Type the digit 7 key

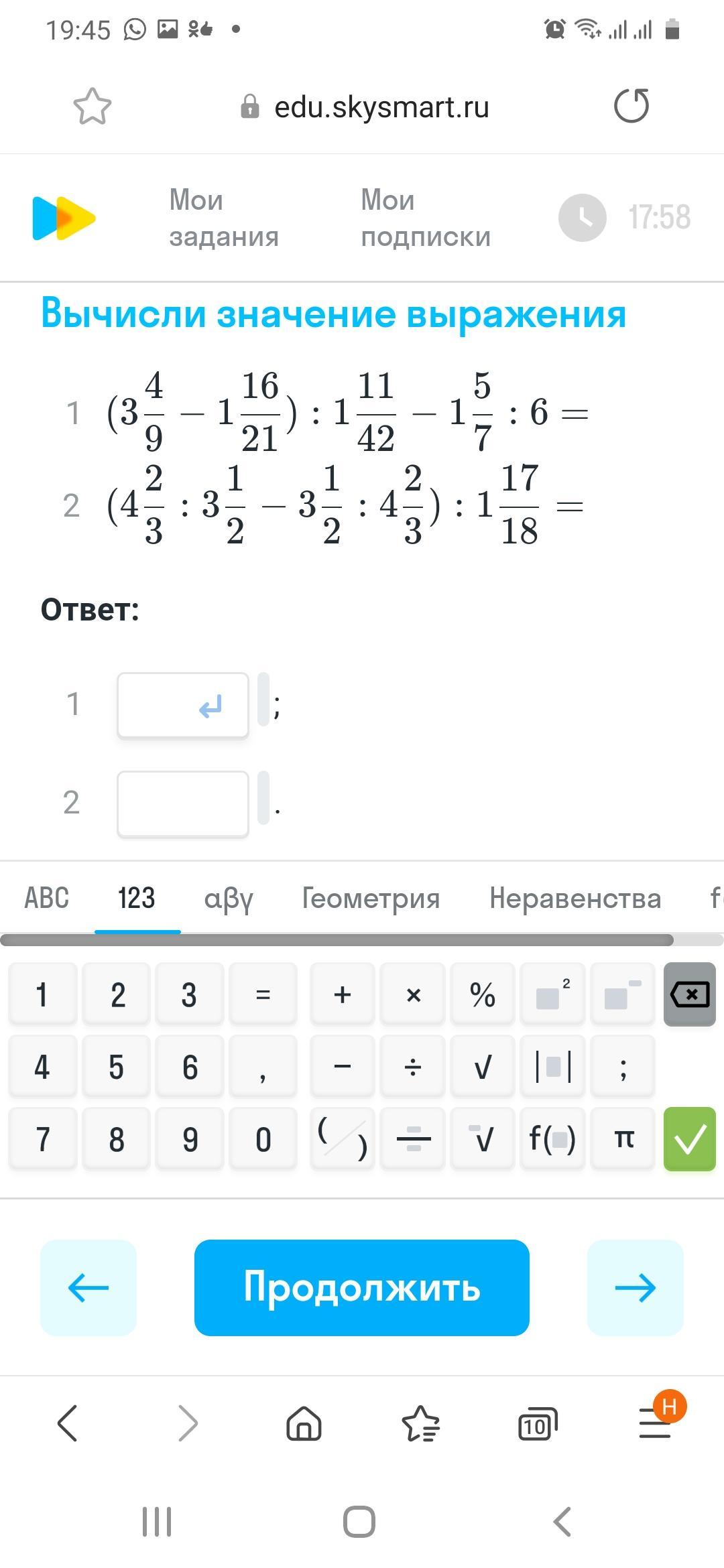[x=42, y=1138]
